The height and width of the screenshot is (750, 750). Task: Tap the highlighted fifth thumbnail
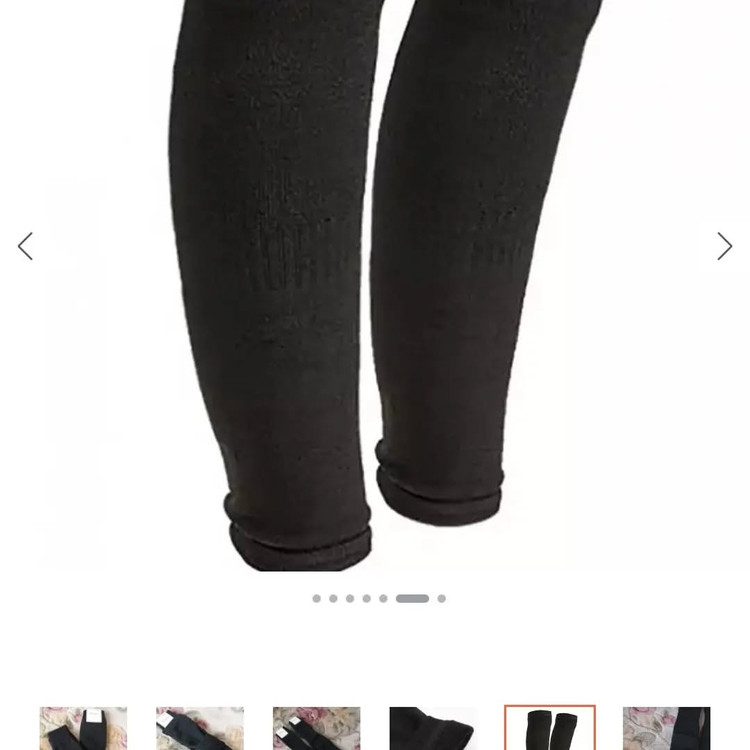point(550,728)
